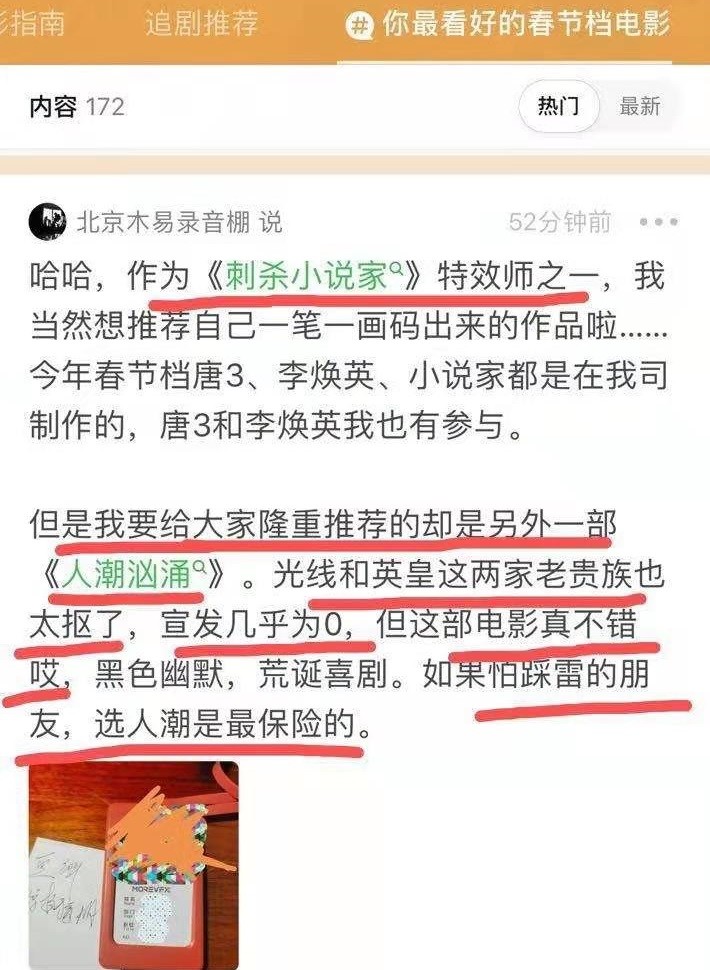Open 北京木易录音棚's profile avatar
Screen dimensions: 710x970
point(48,221)
